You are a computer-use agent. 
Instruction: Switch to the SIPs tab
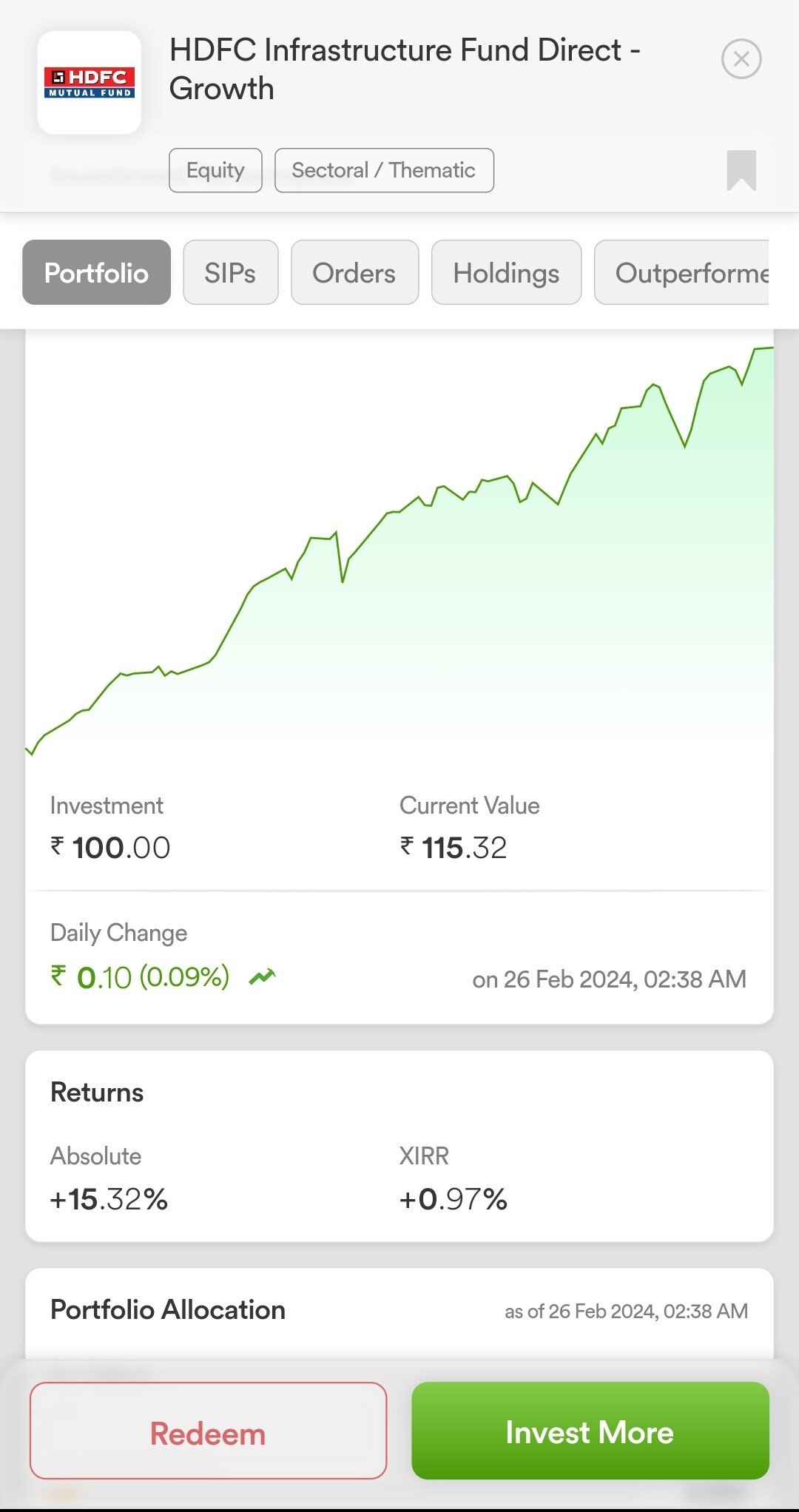coord(231,272)
